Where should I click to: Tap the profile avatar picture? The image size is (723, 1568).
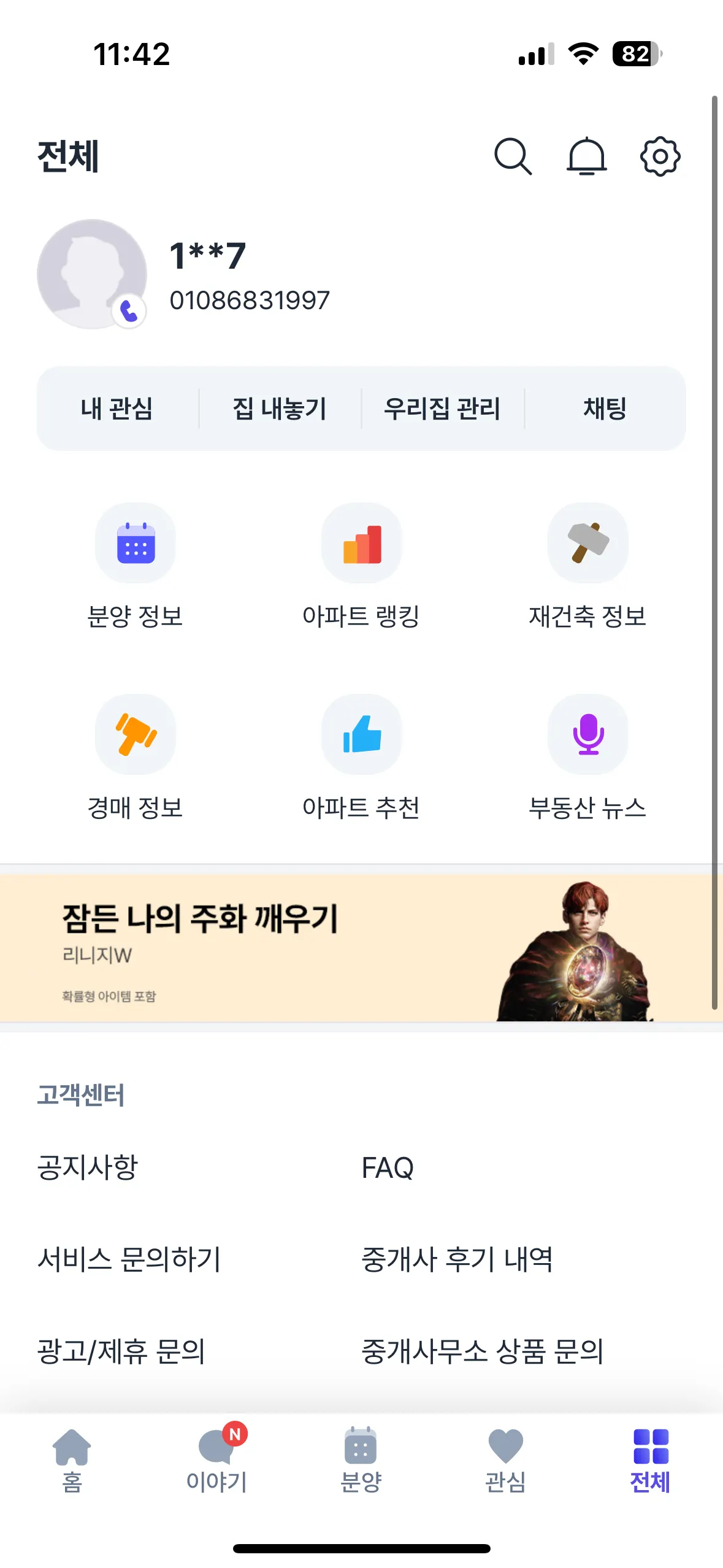tap(92, 274)
